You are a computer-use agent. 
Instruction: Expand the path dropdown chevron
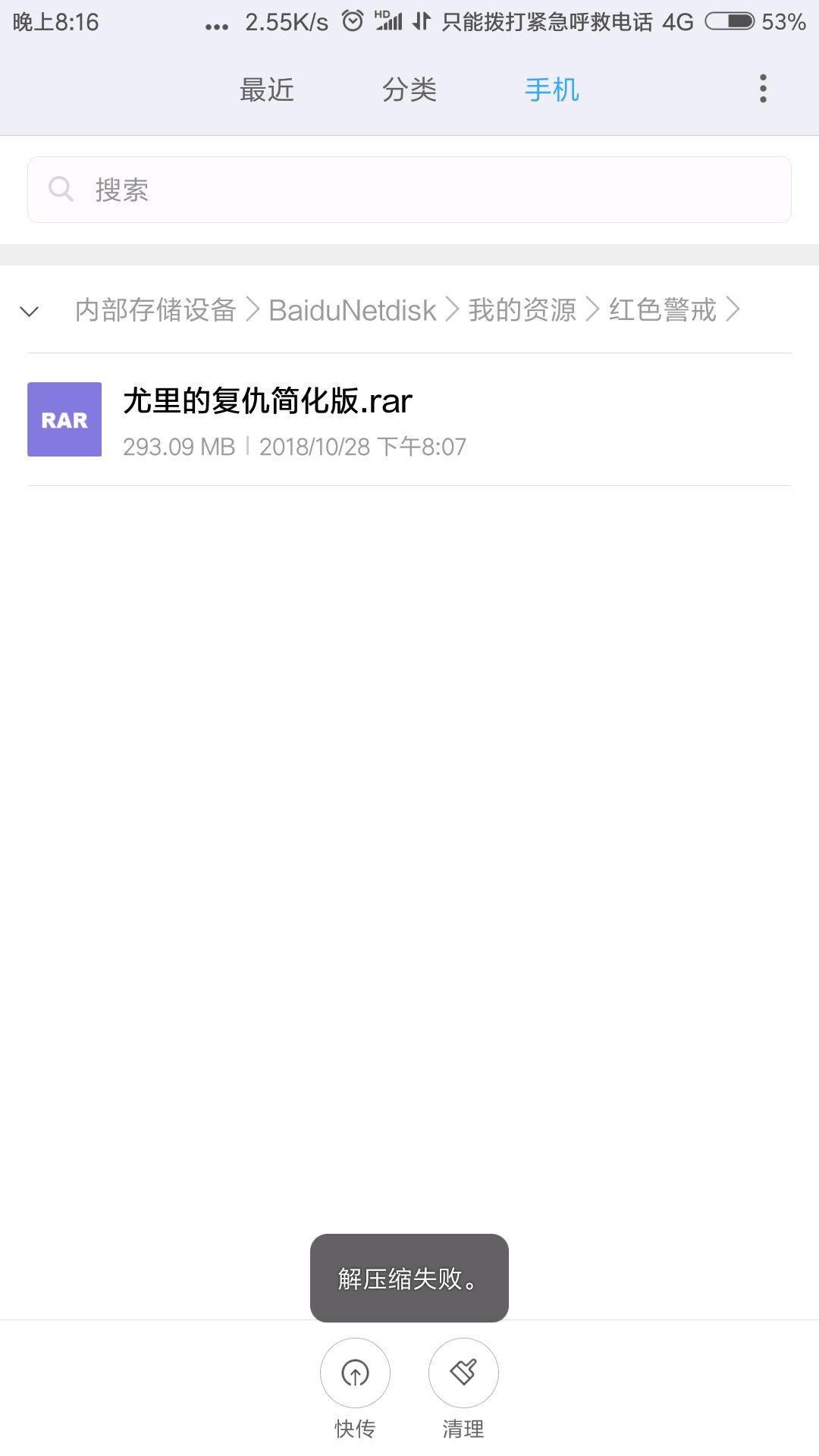pos(30,311)
